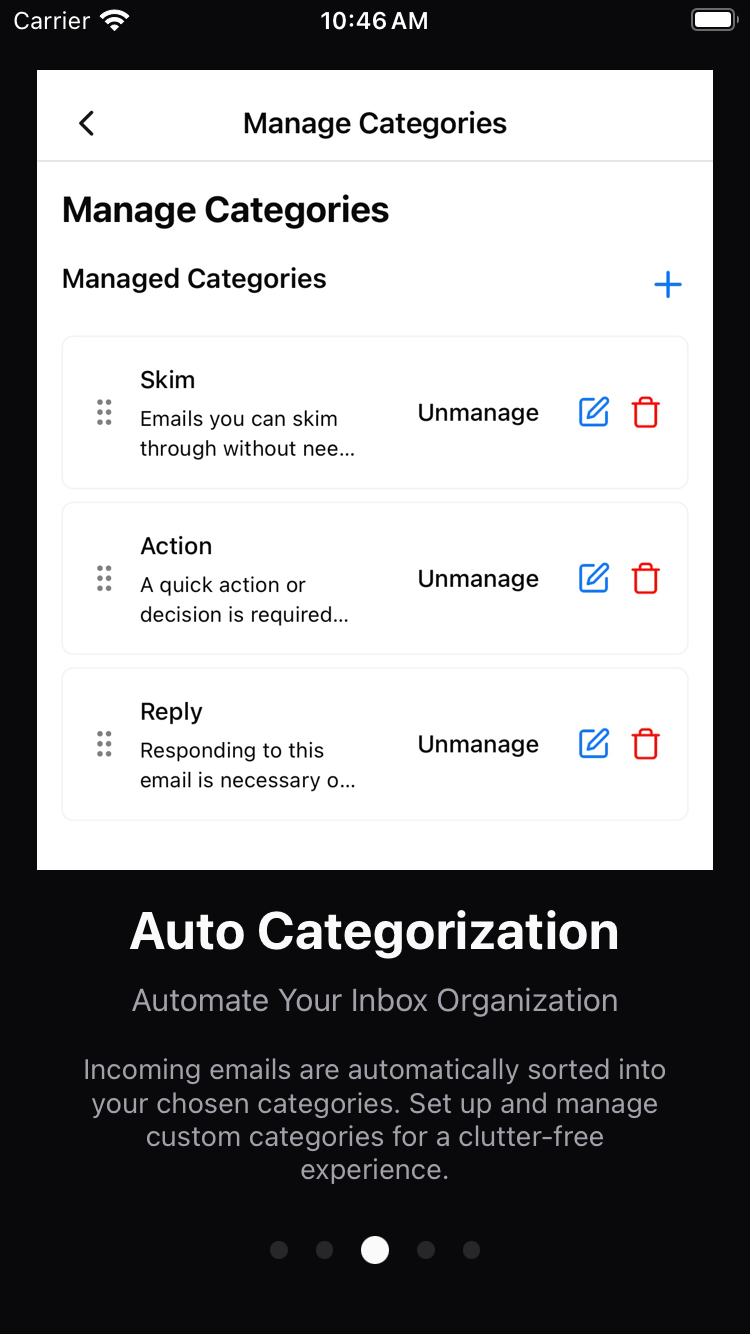This screenshot has height=1334, width=750.
Task: Select the second page indicator dot
Action: pyautogui.click(x=324, y=1250)
